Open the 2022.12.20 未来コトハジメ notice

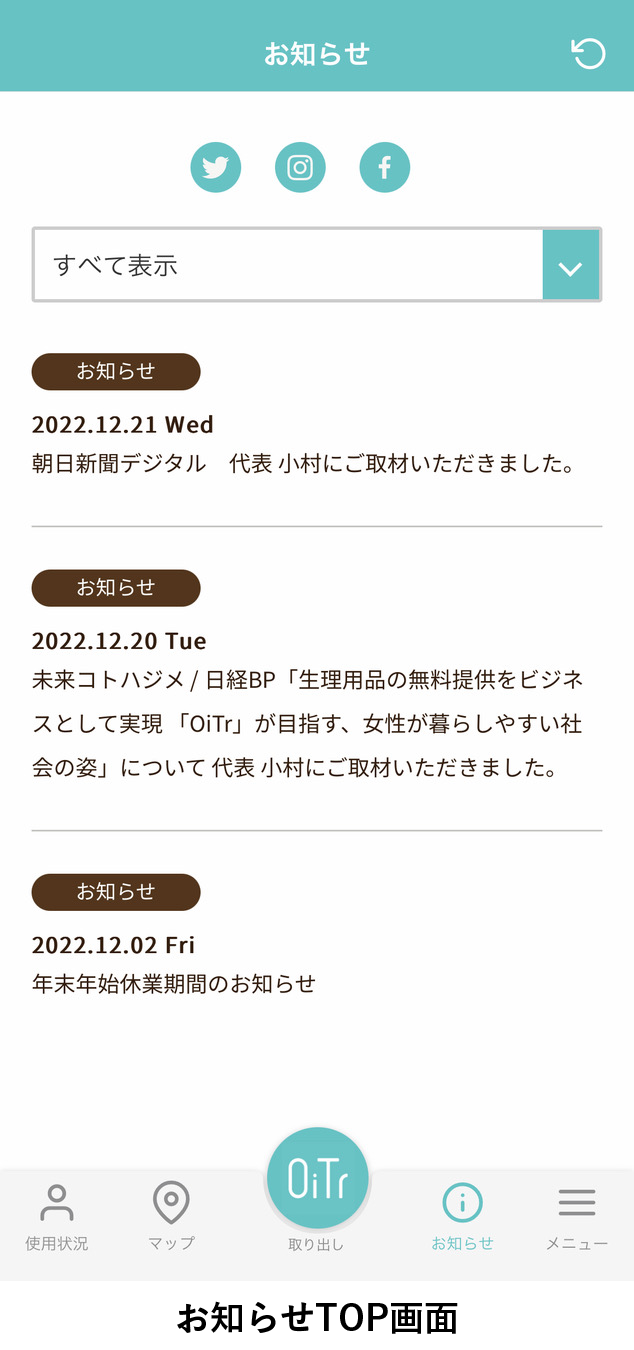307,723
